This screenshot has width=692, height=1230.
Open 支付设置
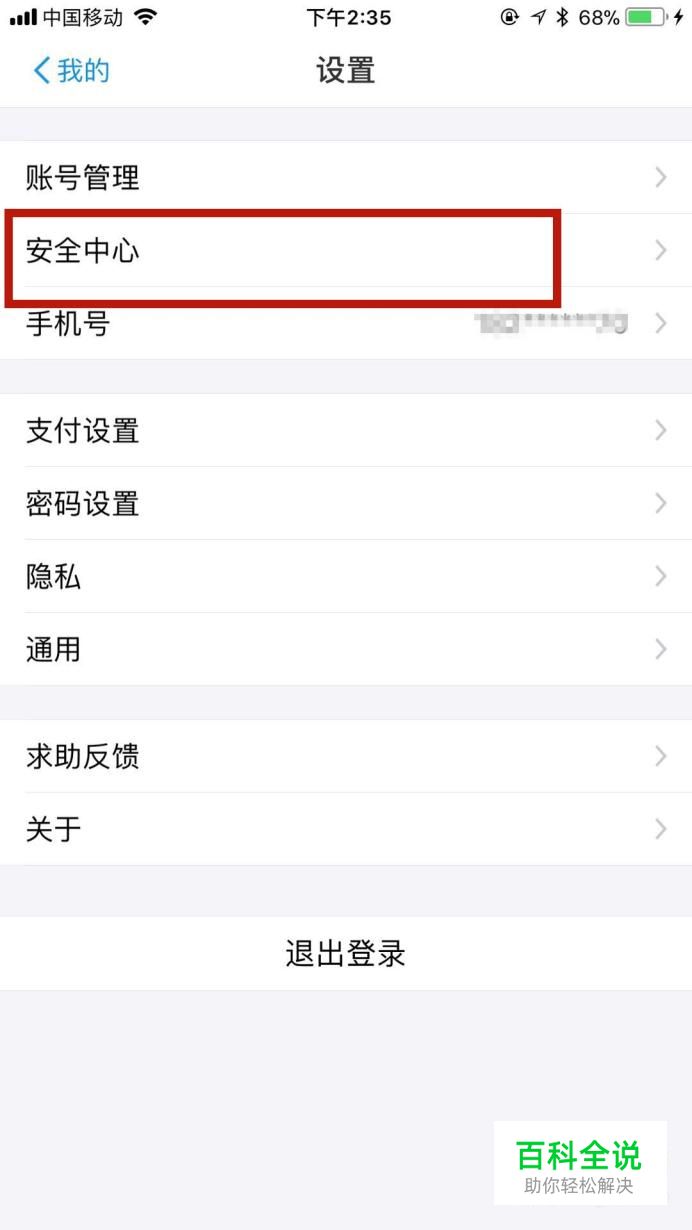click(345, 431)
